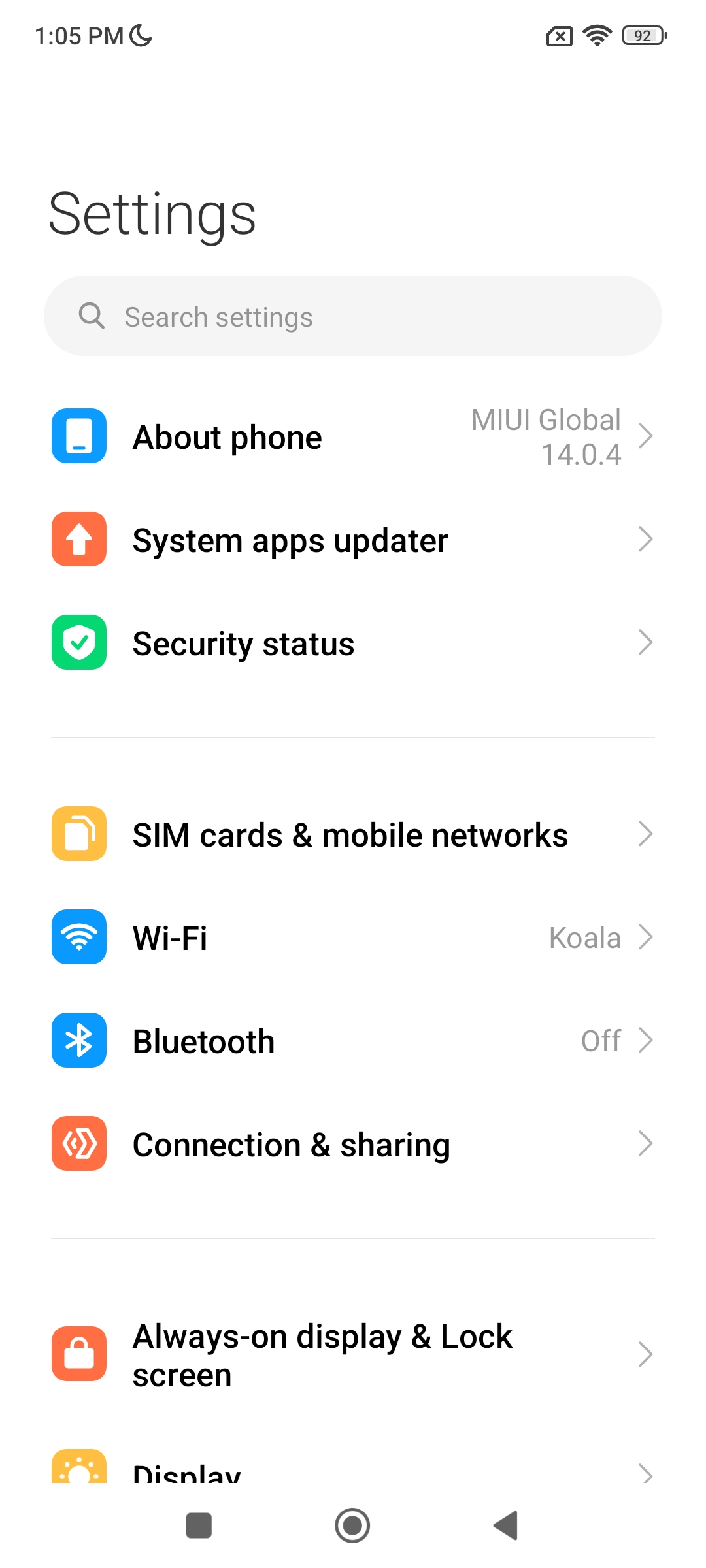Open Connection & sharing
706x1568 pixels.
coord(353,1144)
